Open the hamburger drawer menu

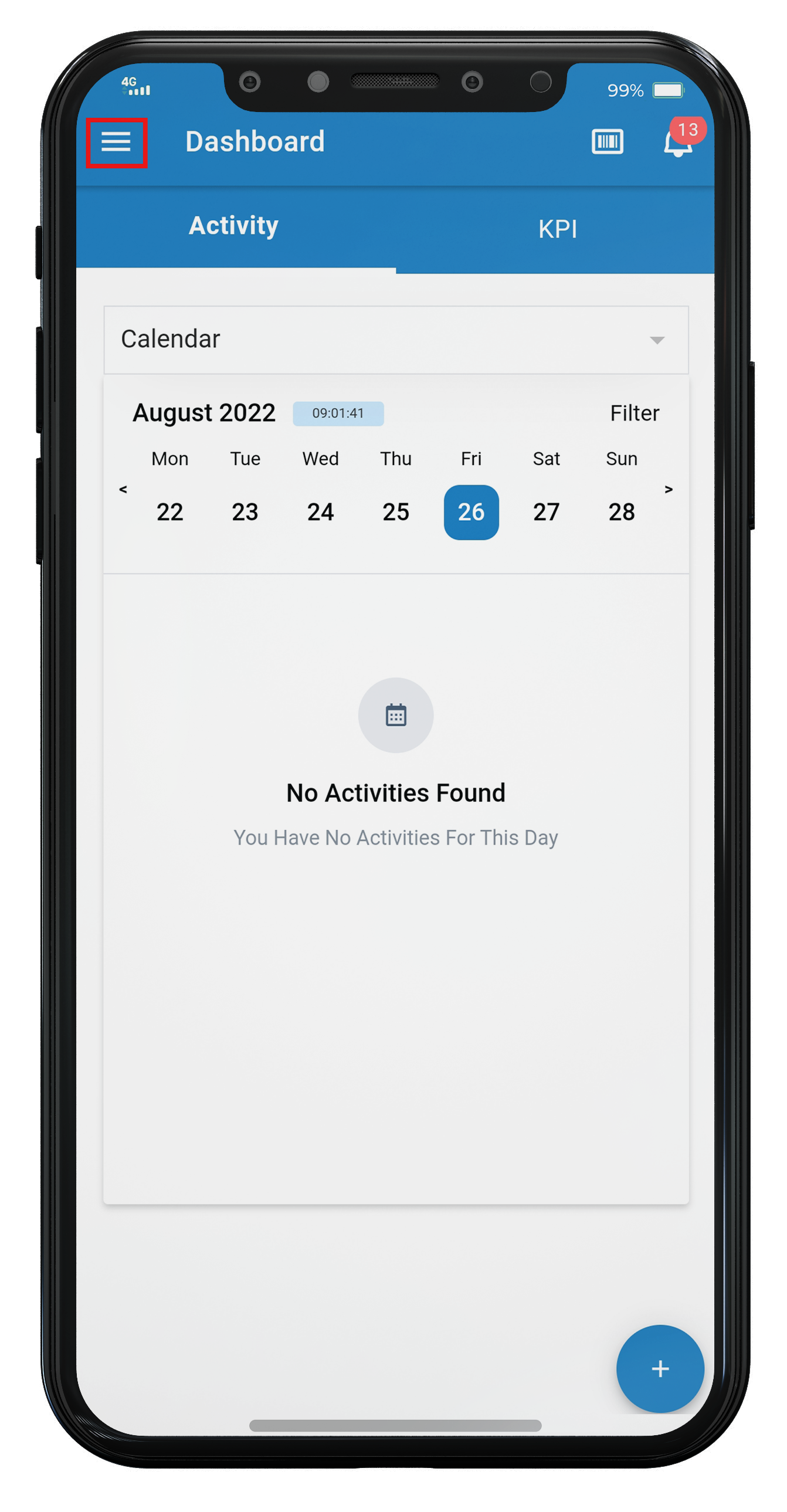tap(116, 141)
